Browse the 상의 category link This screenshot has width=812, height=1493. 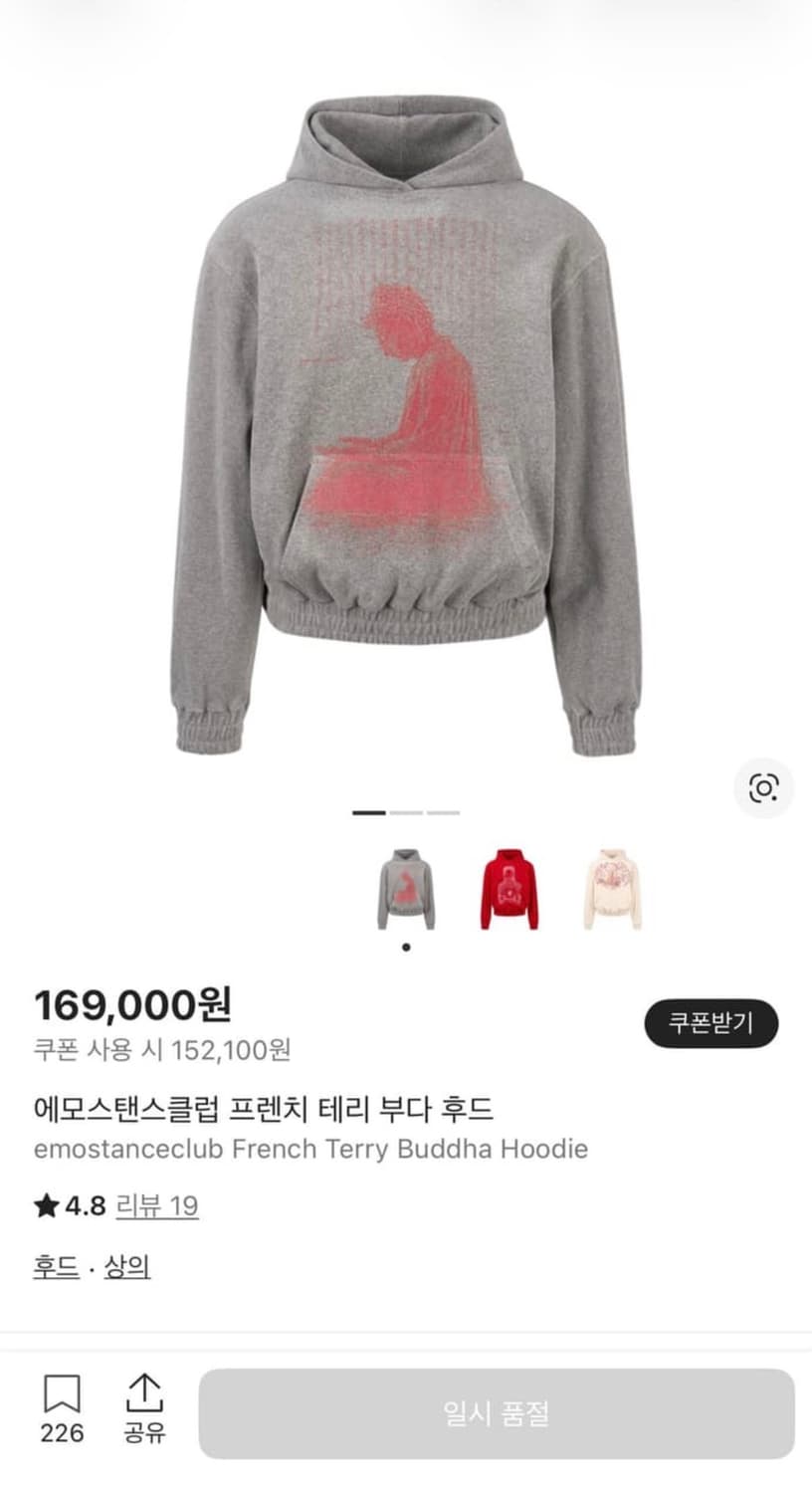[x=127, y=1267]
